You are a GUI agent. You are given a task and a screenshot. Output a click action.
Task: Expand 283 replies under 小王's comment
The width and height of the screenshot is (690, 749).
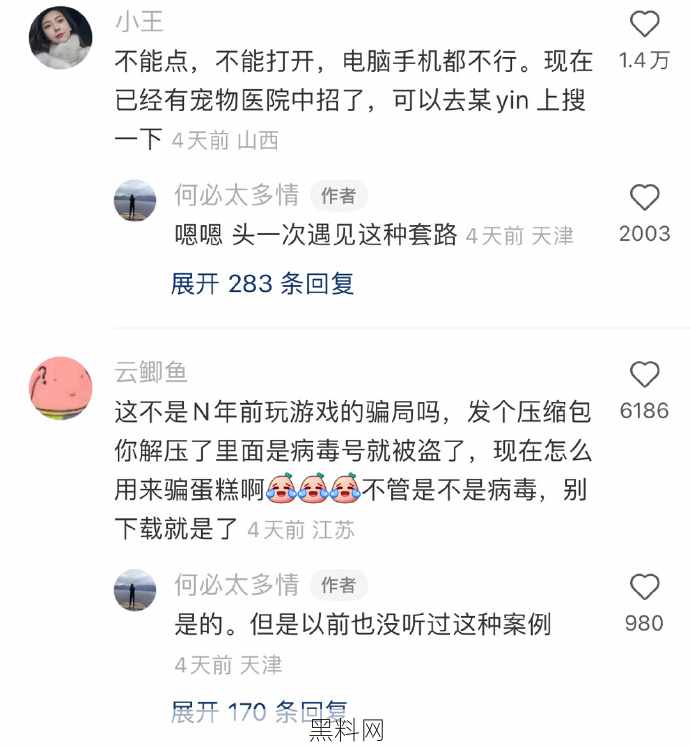(x=262, y=284)
